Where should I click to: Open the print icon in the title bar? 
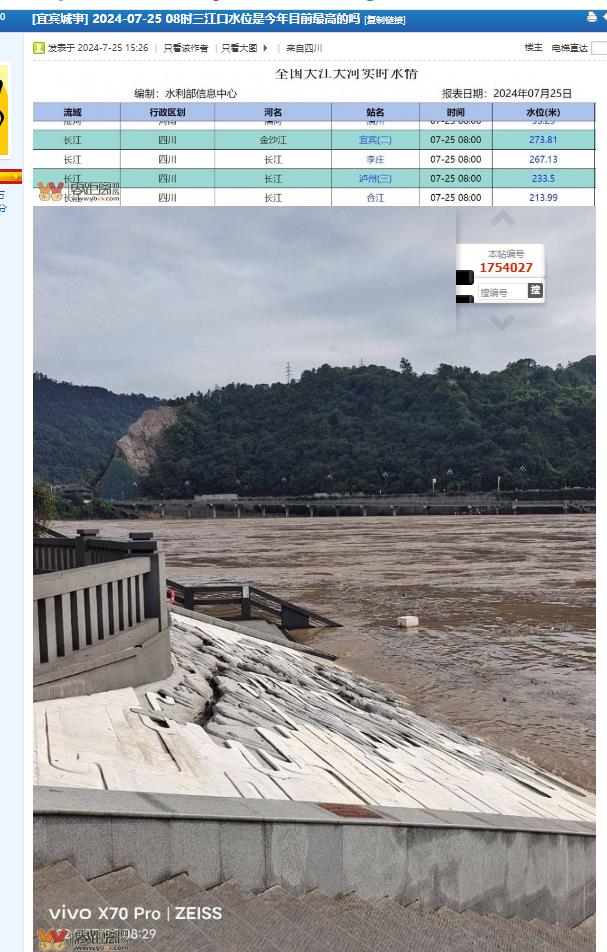591,17
